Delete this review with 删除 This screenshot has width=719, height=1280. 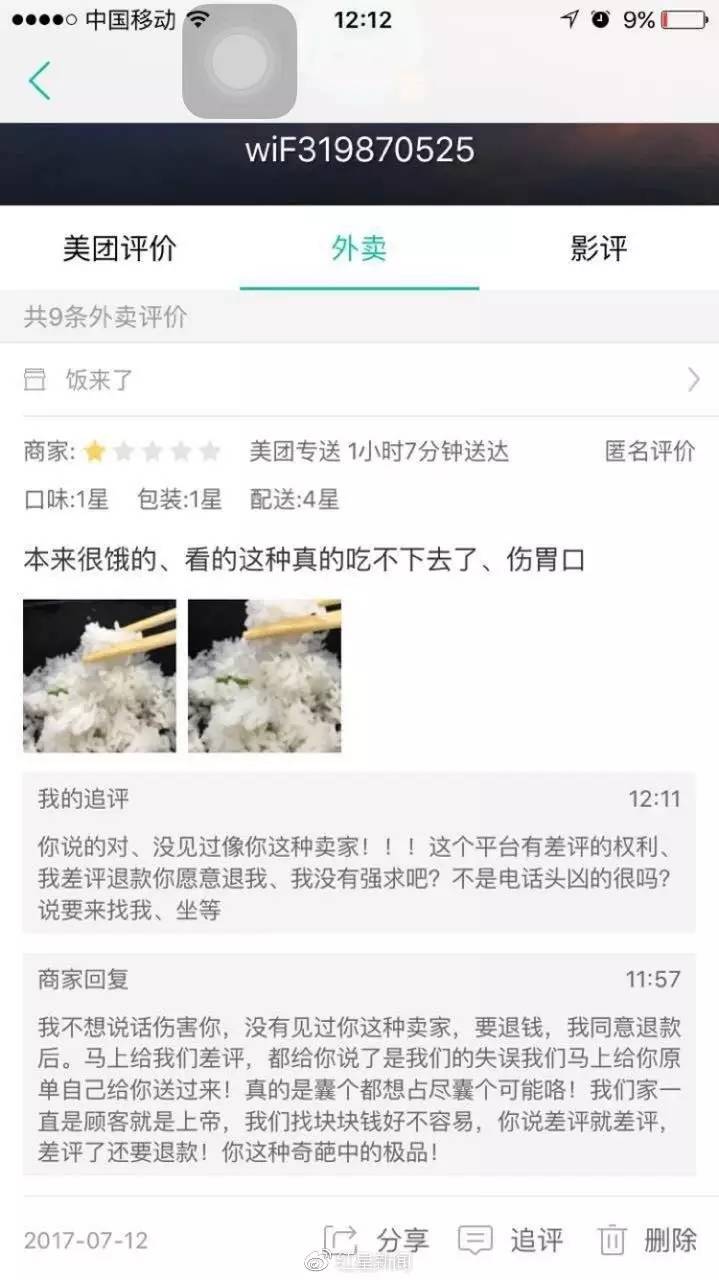pos(647,1240)
